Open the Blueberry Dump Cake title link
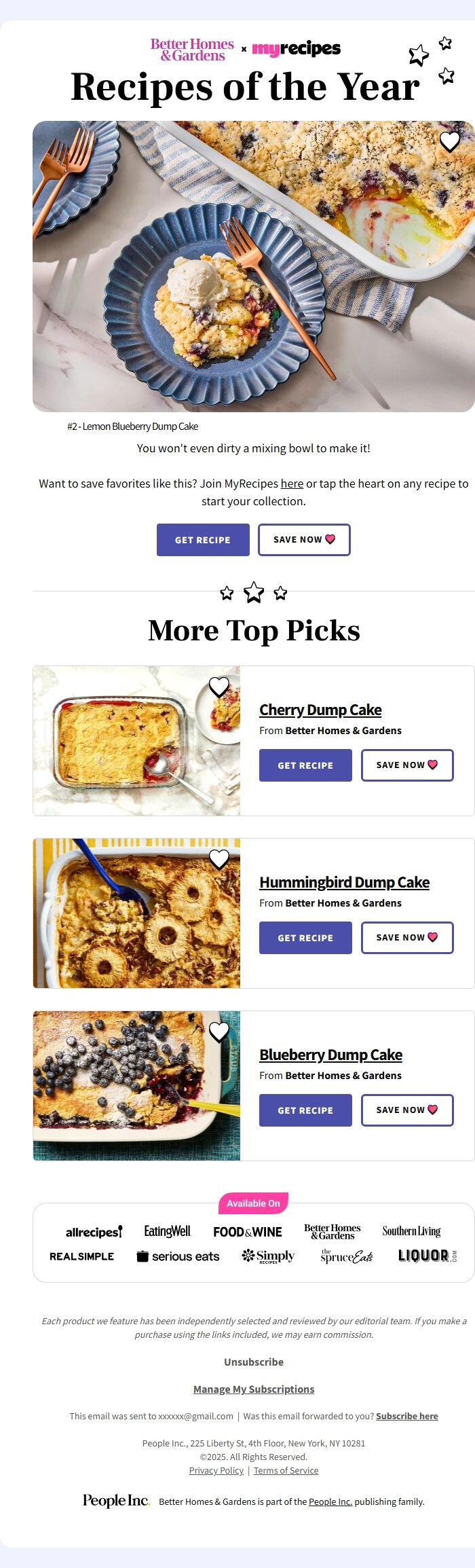The height and width of the screenshot is (1568, 475). coord(330,1055)
